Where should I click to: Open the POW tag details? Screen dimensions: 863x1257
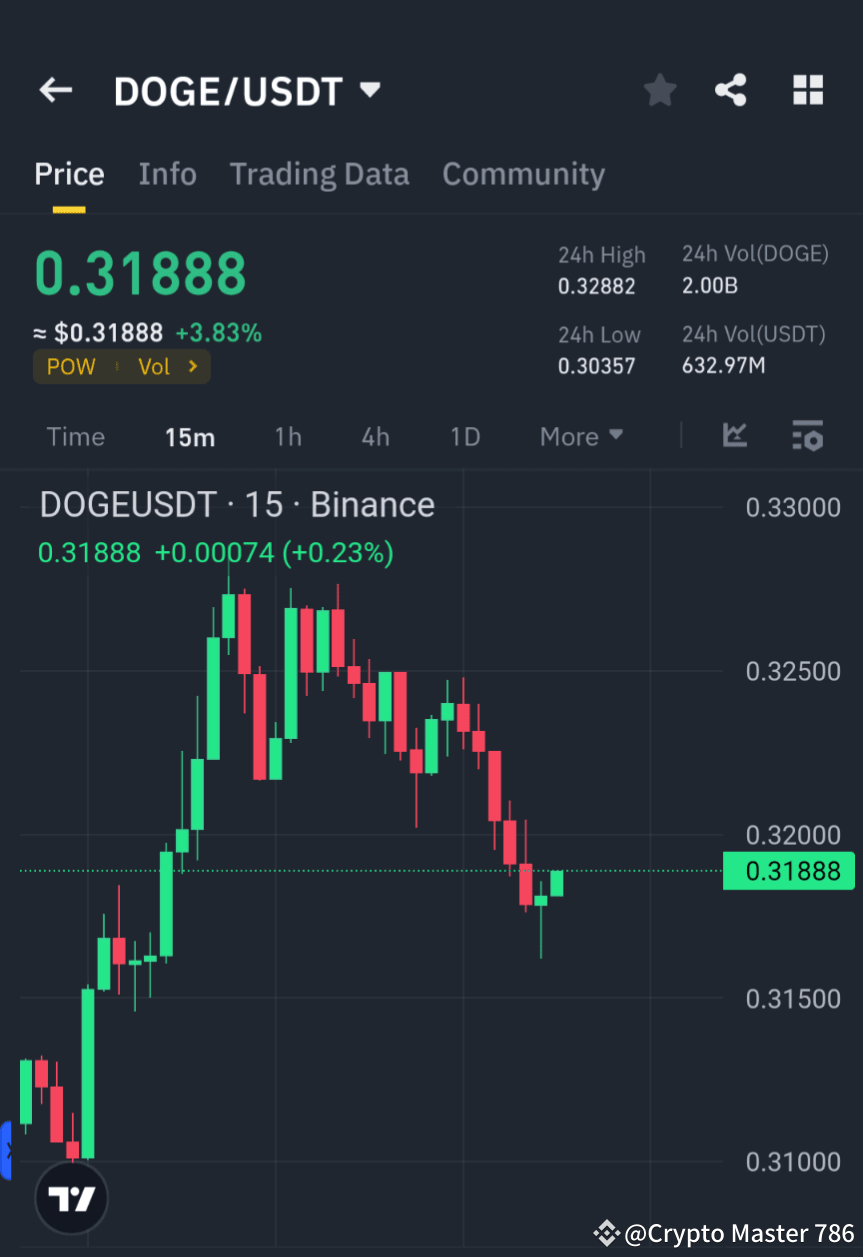(71, 366)
